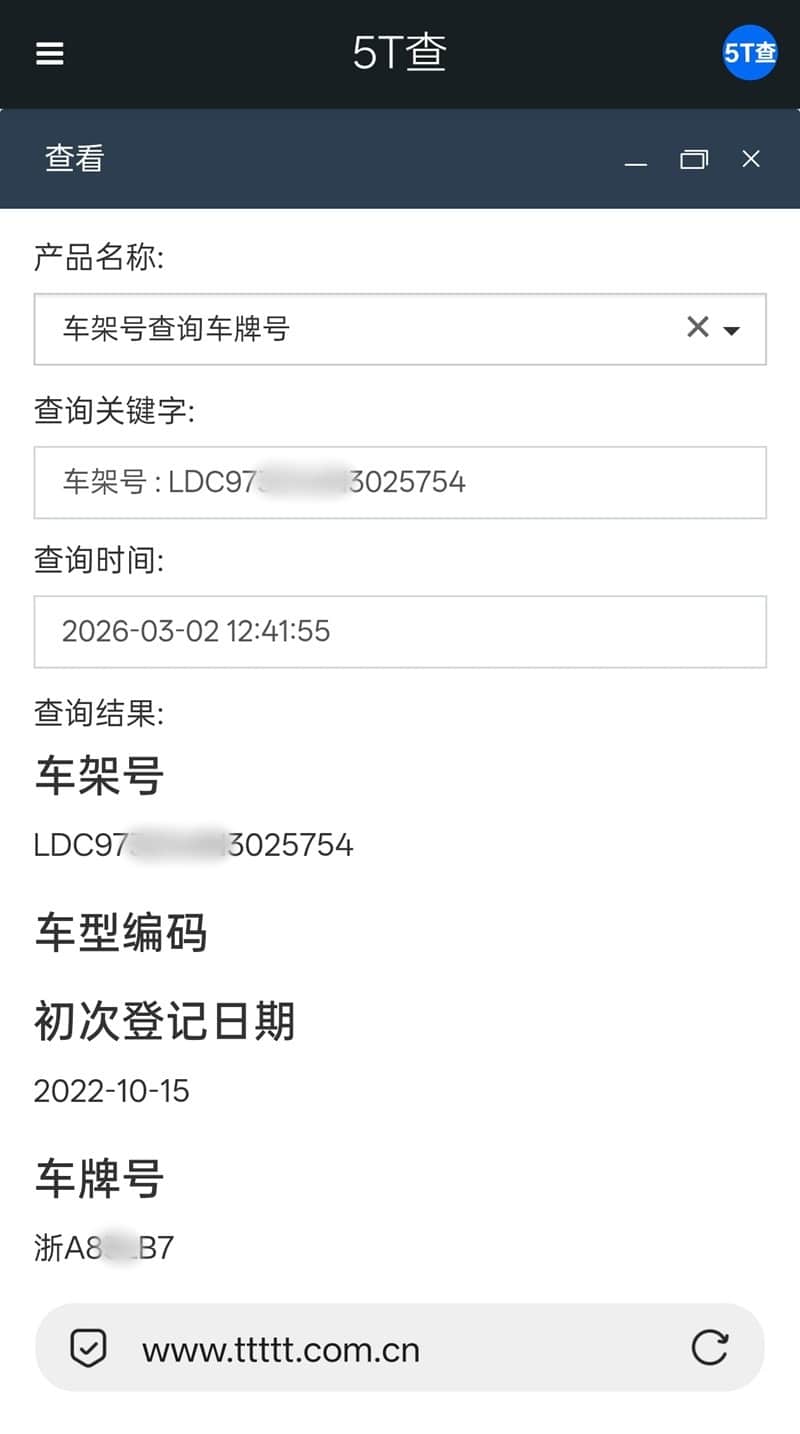Screen dimensions: 800x1434
Task: Close the 查看 dialog
Action: coord(751,159)
